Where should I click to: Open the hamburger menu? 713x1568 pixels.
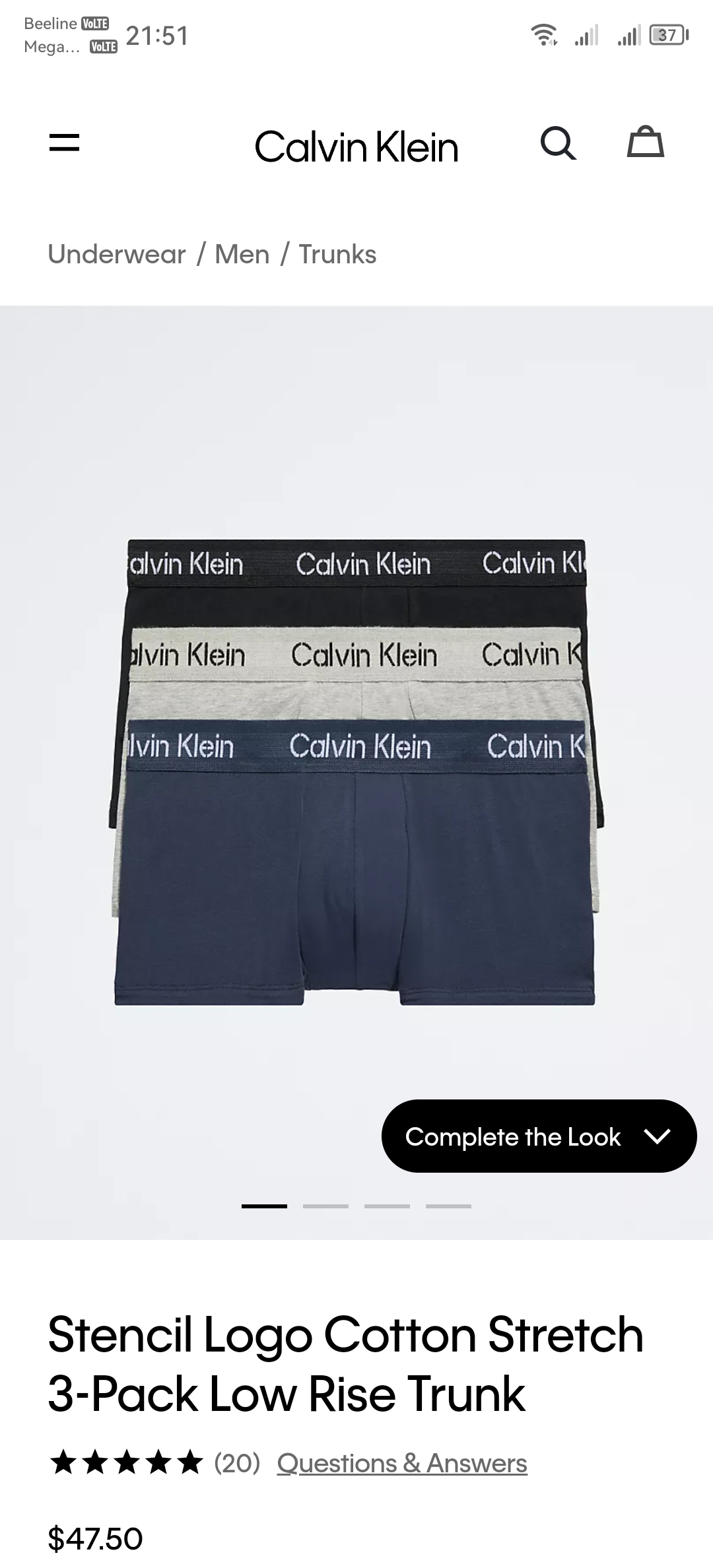click(x=64, y=143)
